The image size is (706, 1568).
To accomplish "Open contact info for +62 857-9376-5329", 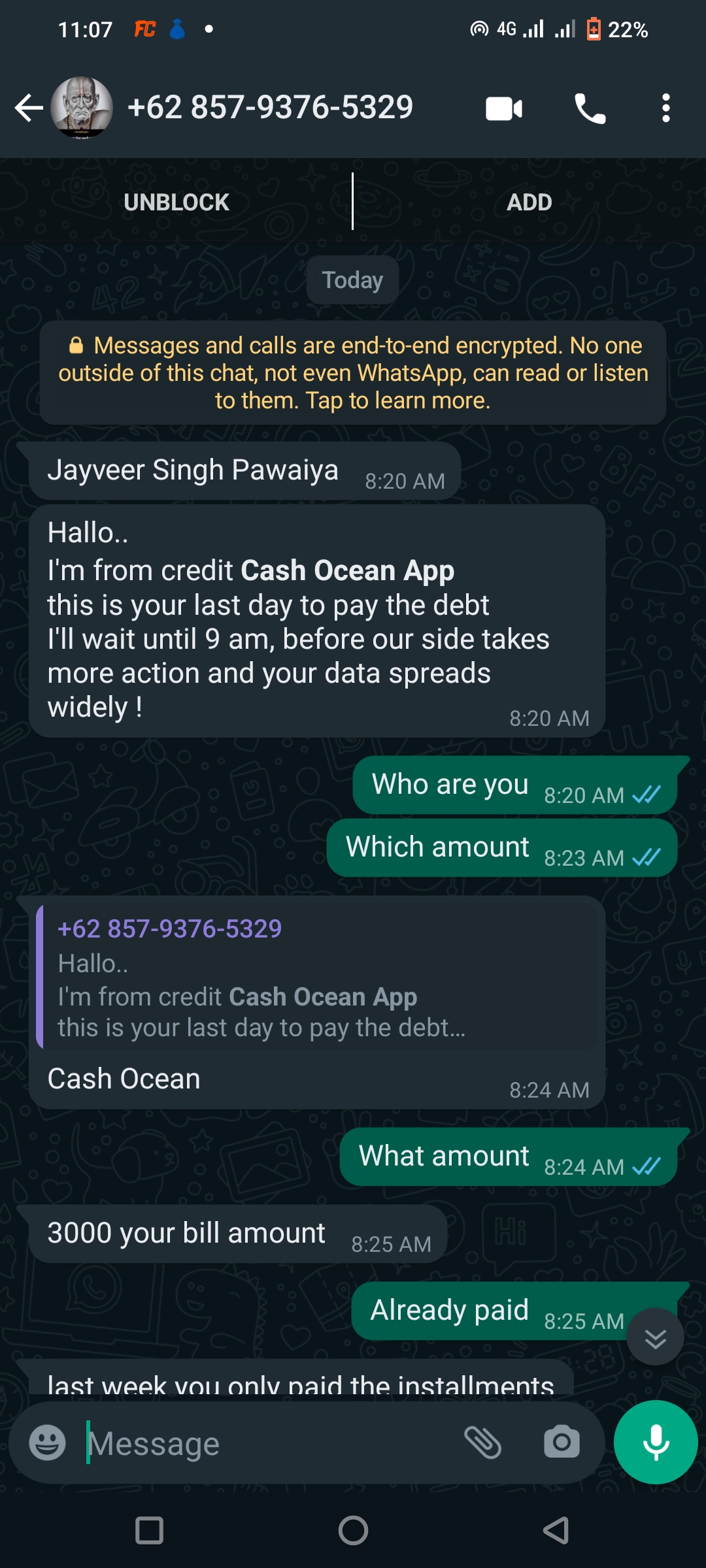I will tap(270, 108).
